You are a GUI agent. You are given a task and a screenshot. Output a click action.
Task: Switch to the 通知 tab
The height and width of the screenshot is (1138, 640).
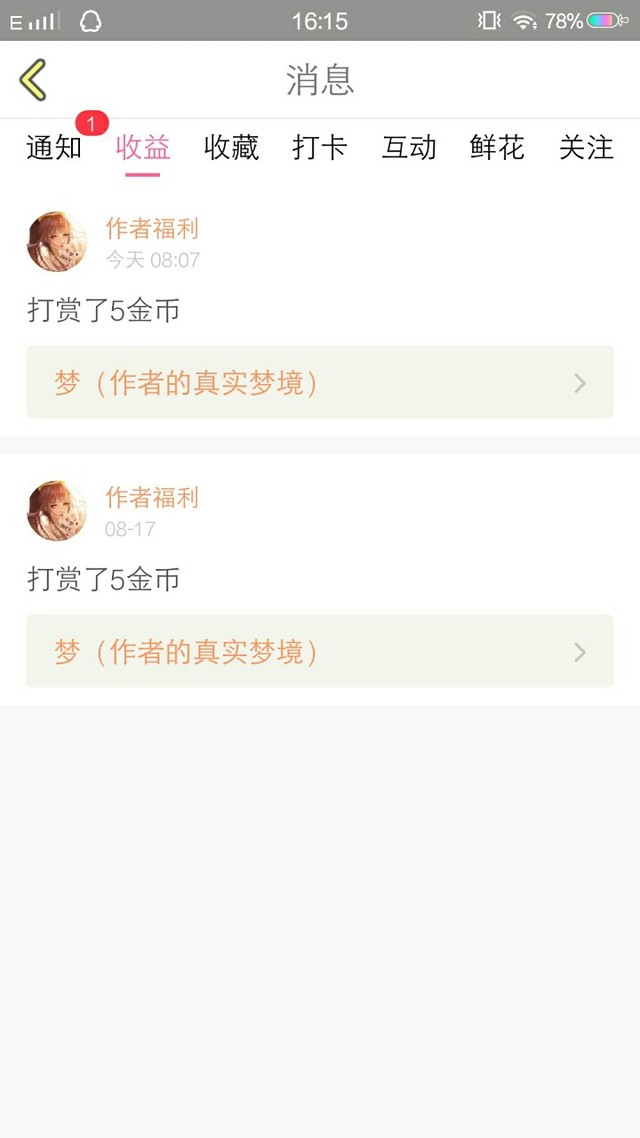coord(54,148)
